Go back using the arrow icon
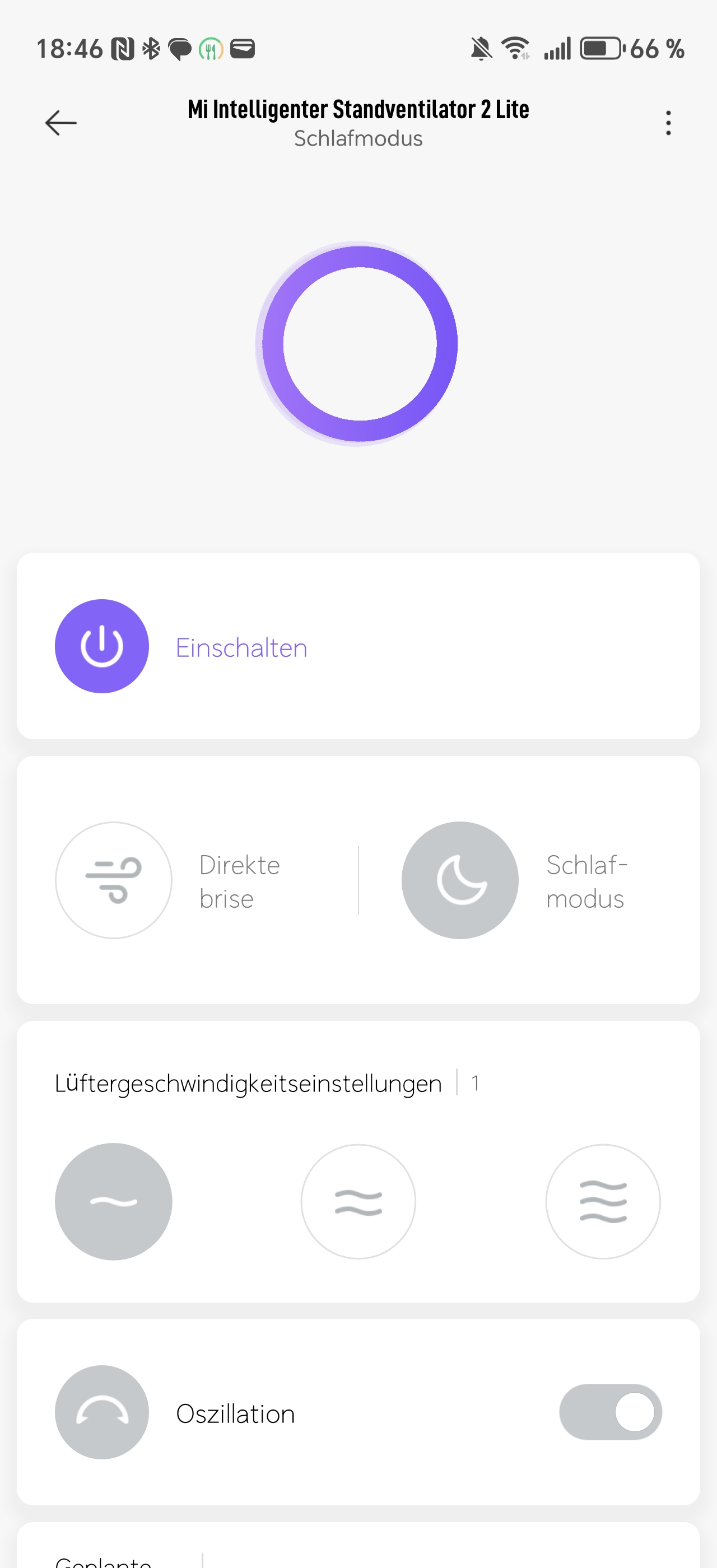Image resolution: width=717 pixels, height=1568 pixels. coord(61,123)
